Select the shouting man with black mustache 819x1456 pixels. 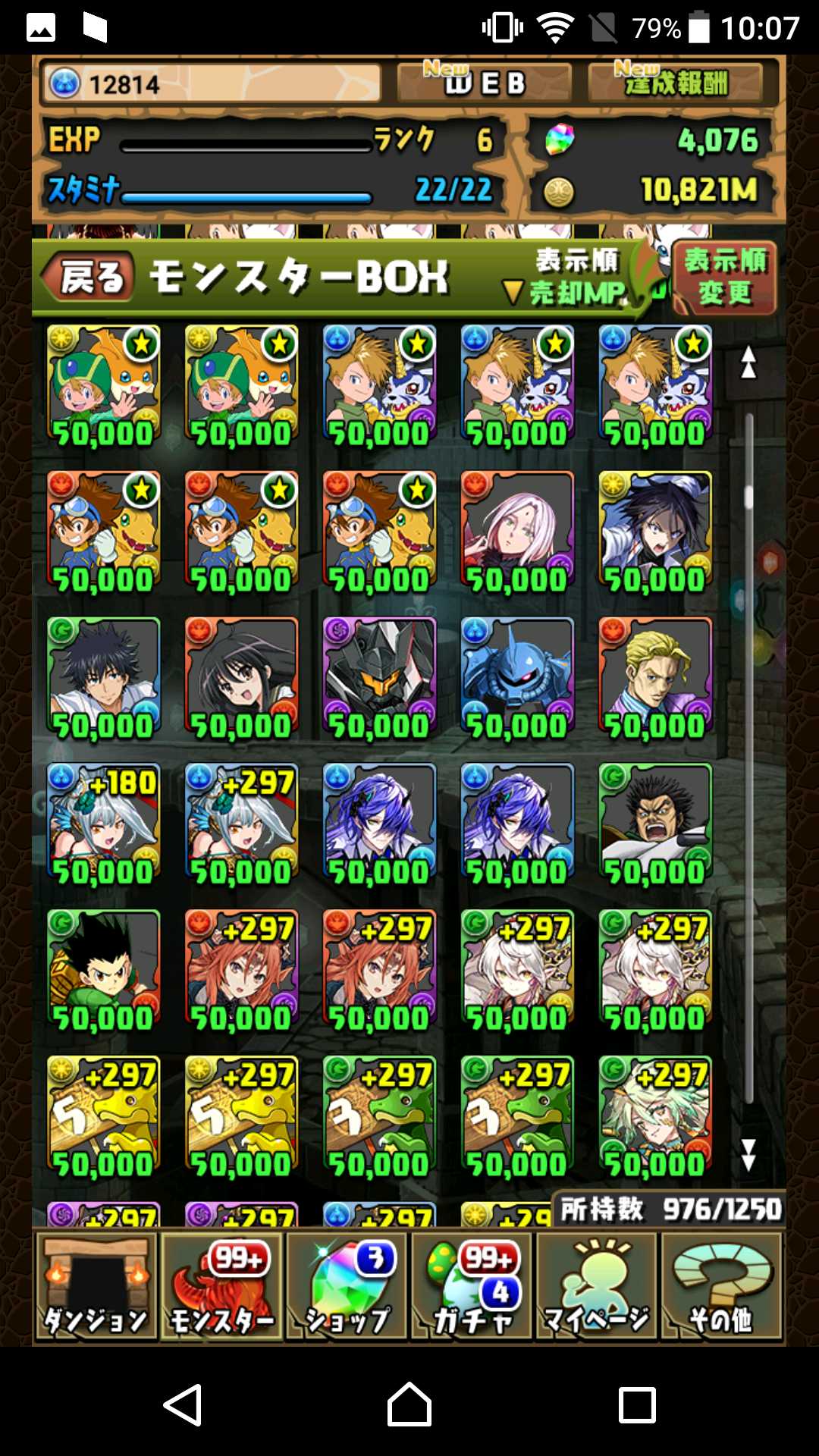click(x=655, y=823)
